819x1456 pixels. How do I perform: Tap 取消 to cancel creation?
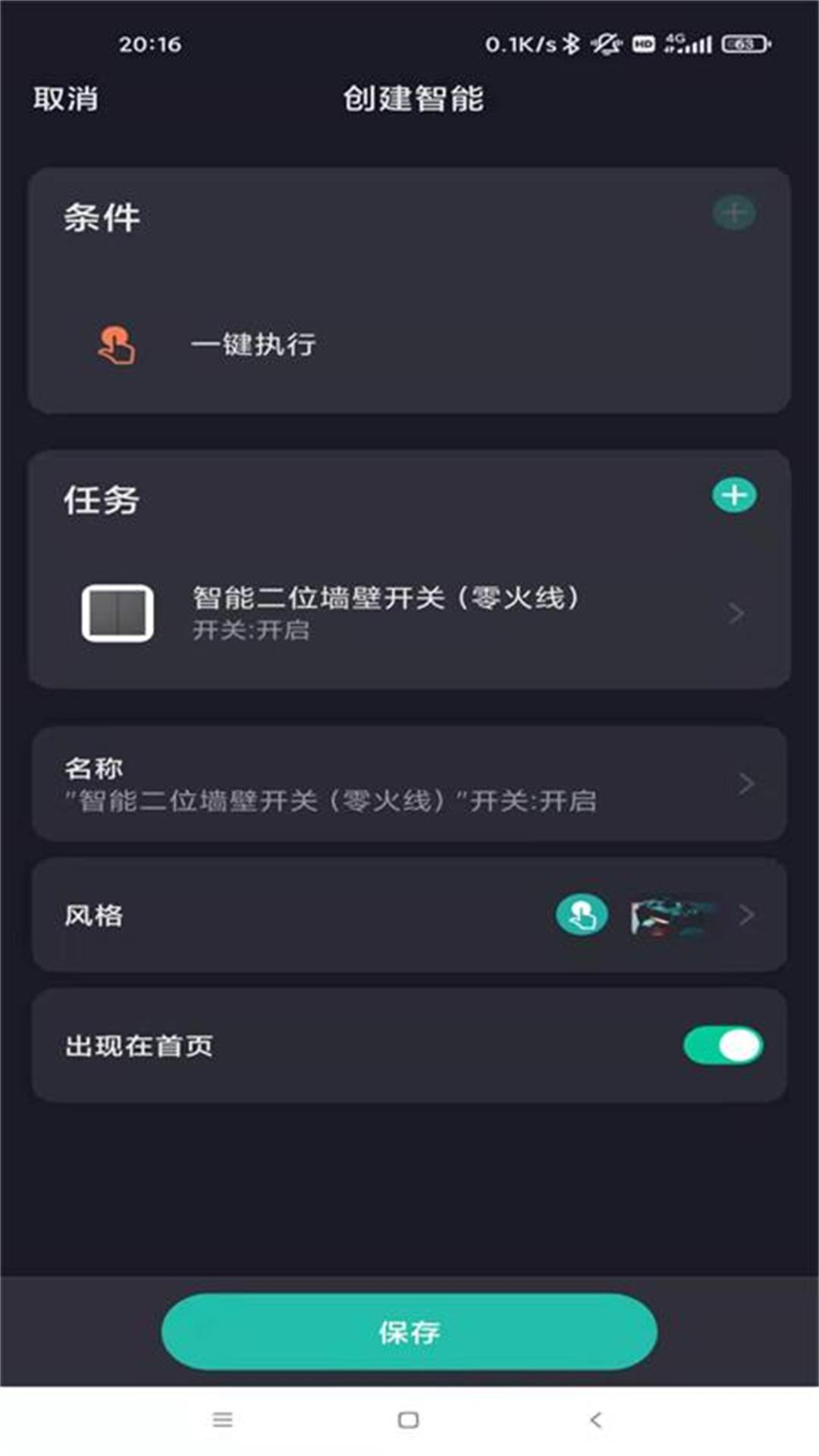pyautogui.click(x=64, y=97)
